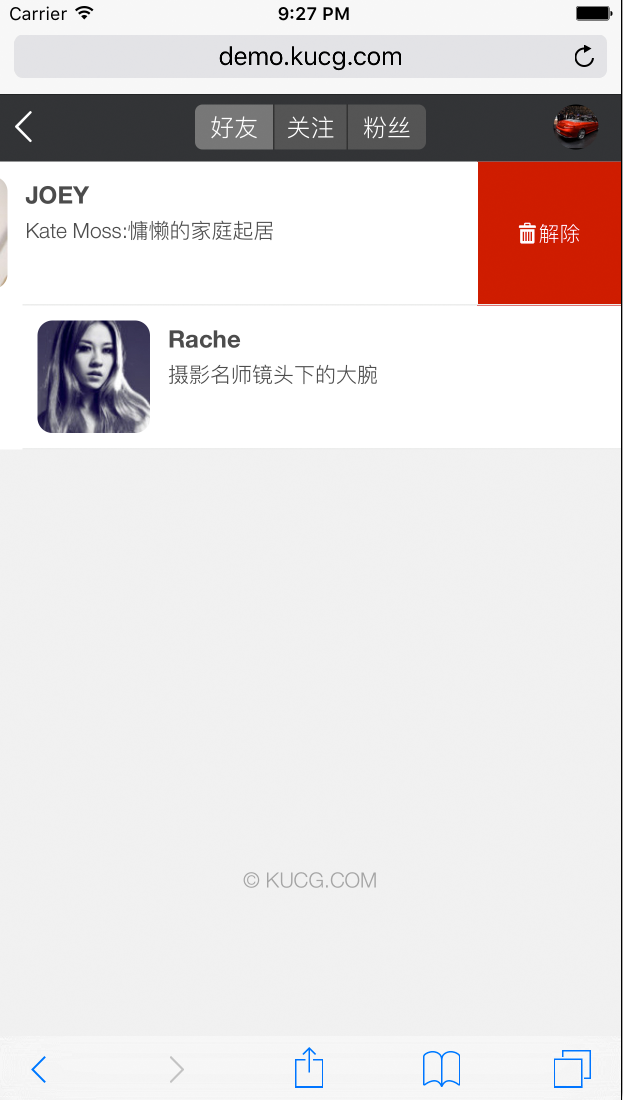This screenshot has width=623, height=1100.
Task: Open Safari share sheet
Action: 309,1067
